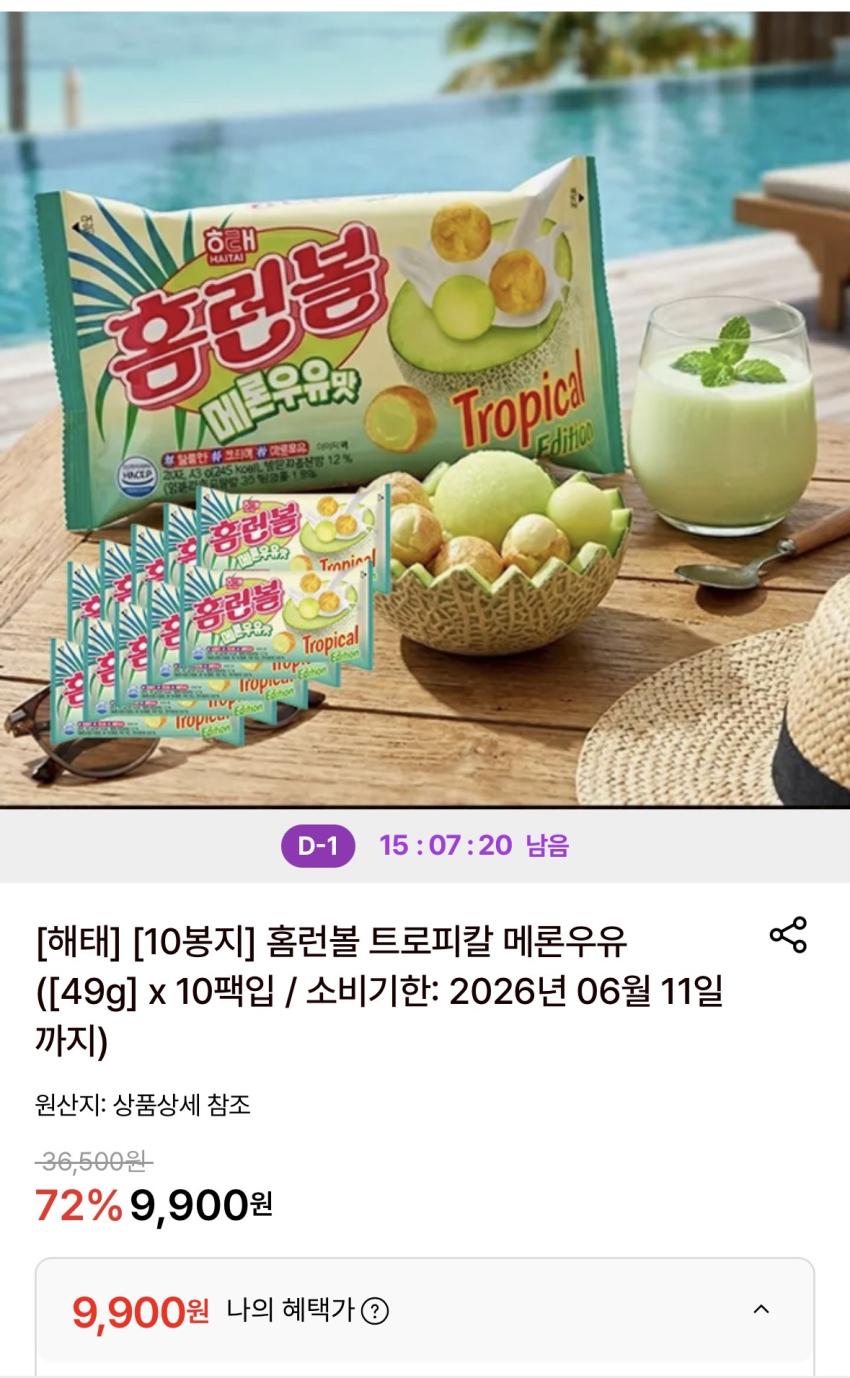
Task: Collapse the 나의 혜택가 price section
Action: pyautogui.click(x=761, y=1309)
